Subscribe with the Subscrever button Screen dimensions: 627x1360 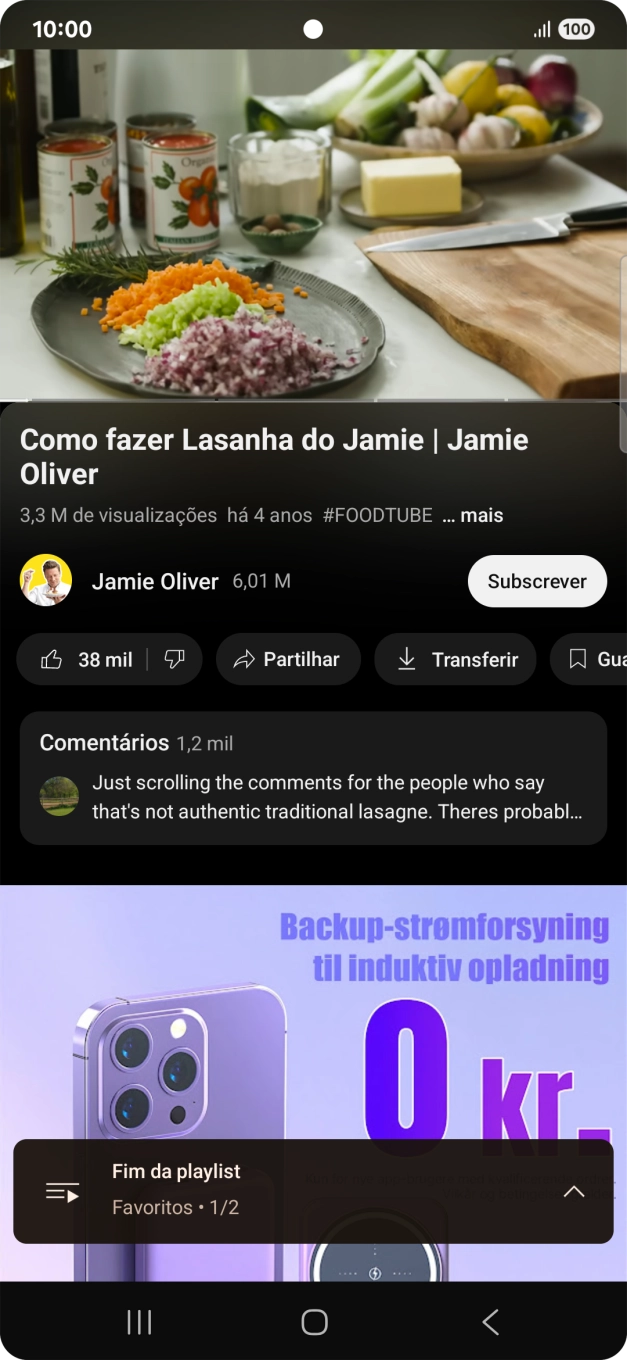point(537,581)
